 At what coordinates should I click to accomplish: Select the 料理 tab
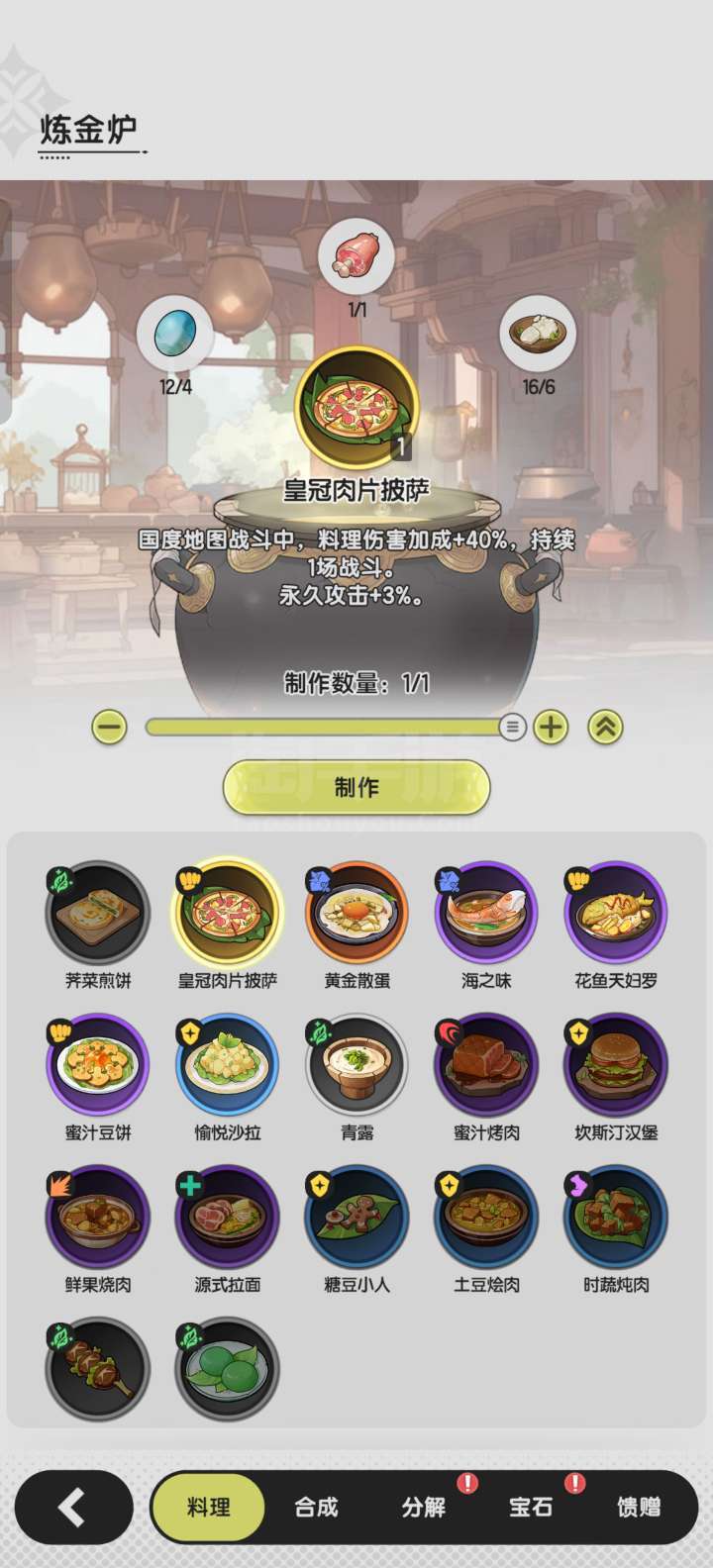click(x=208, y=1507)
